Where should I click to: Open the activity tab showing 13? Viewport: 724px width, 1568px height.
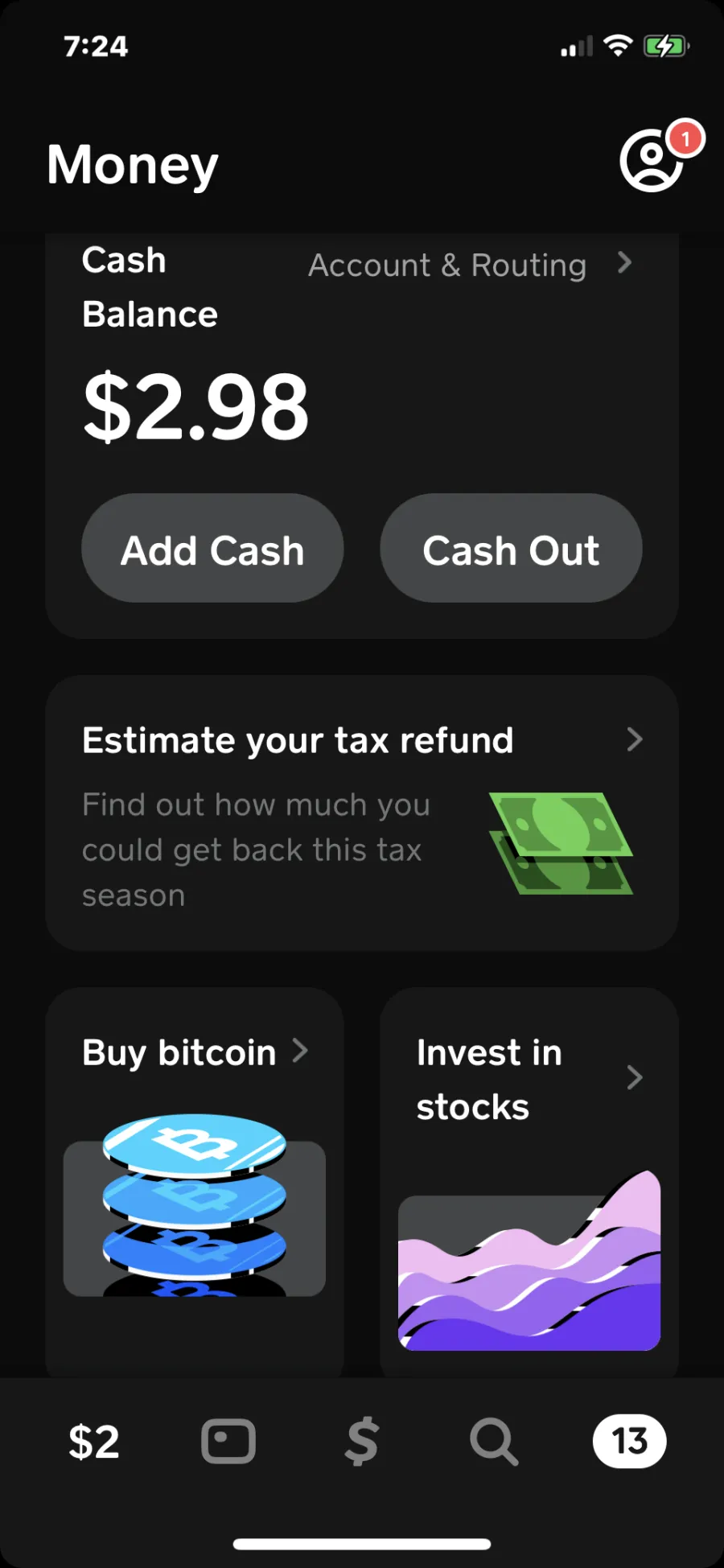coord(629,1441)
